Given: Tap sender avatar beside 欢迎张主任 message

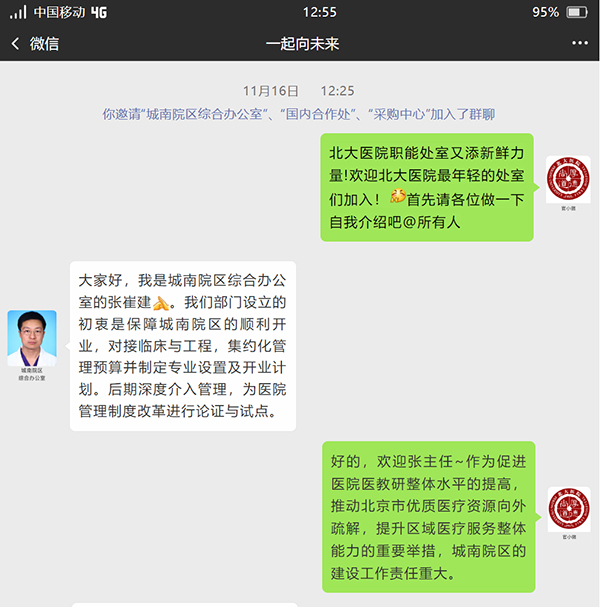Looking at the screenshot, I should pos(567,510).
